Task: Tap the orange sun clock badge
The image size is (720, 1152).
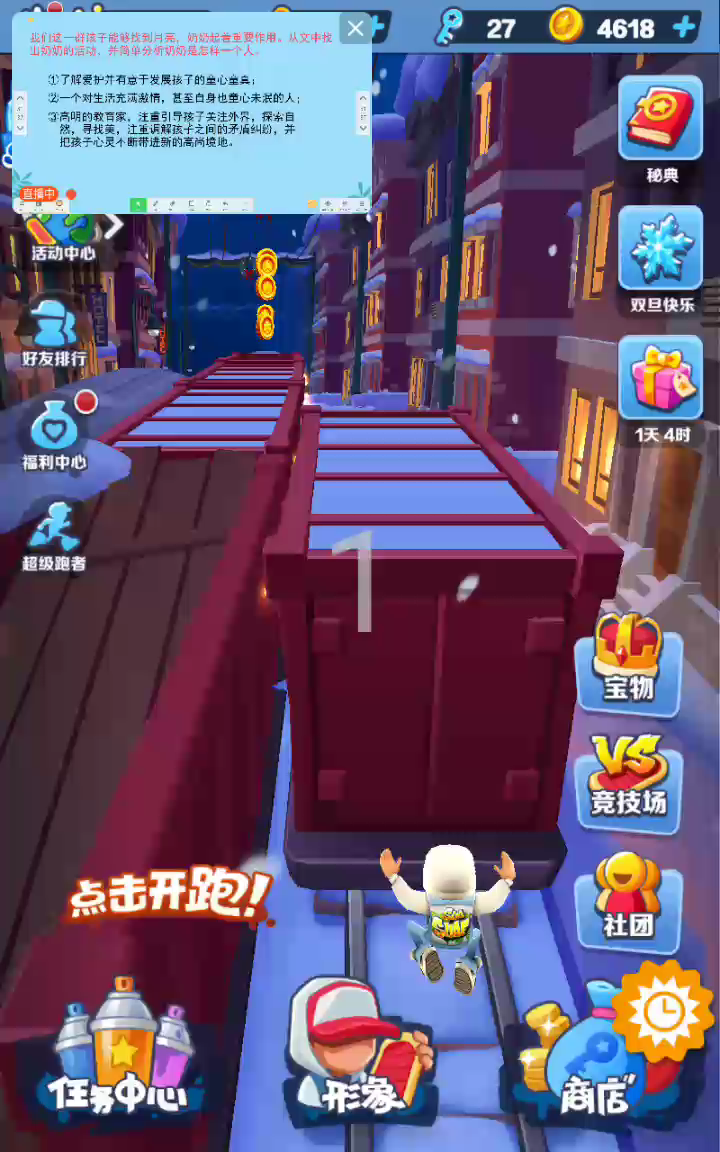Action: tap(662, 1011)
